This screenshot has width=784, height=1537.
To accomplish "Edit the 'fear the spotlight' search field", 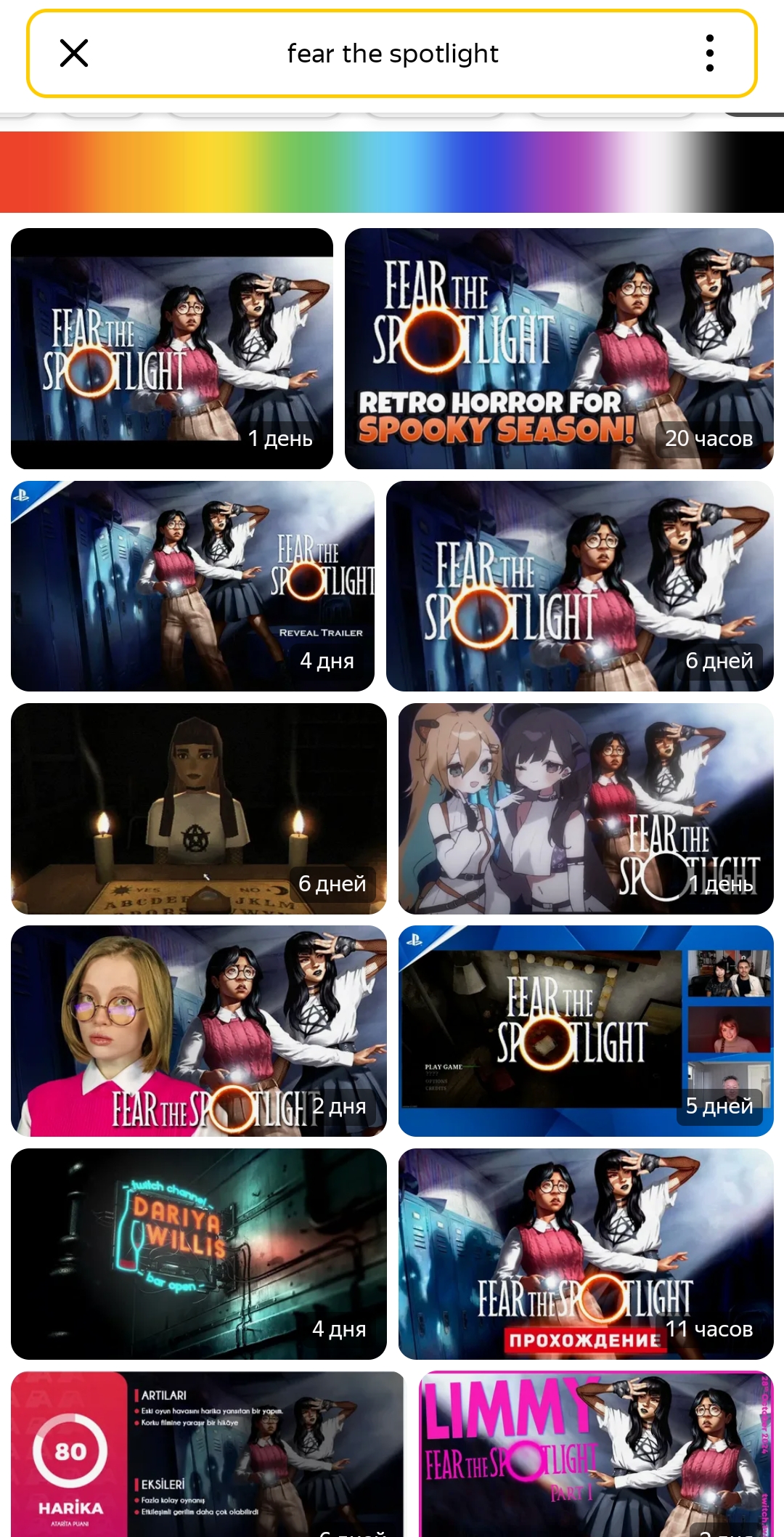I will click(x=392, y=53).
